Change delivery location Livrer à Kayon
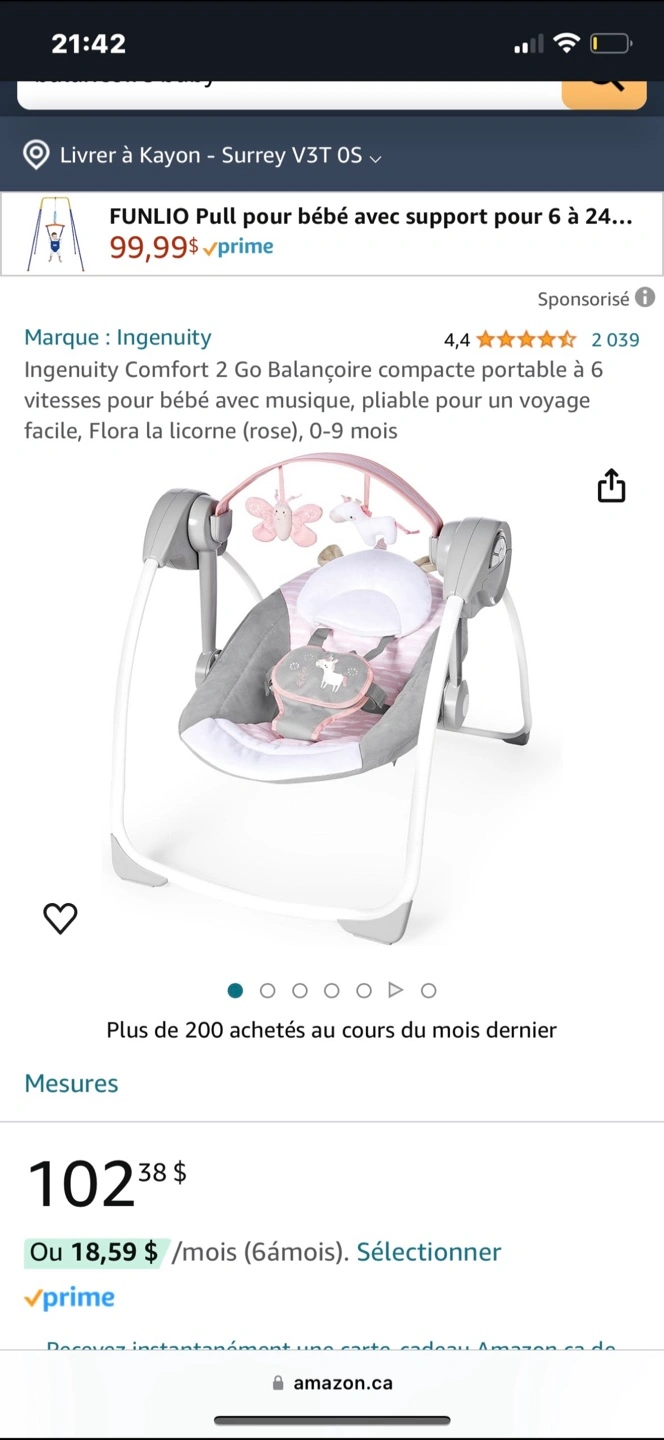This screenshot has height=1440, width=664. point(203,156)
